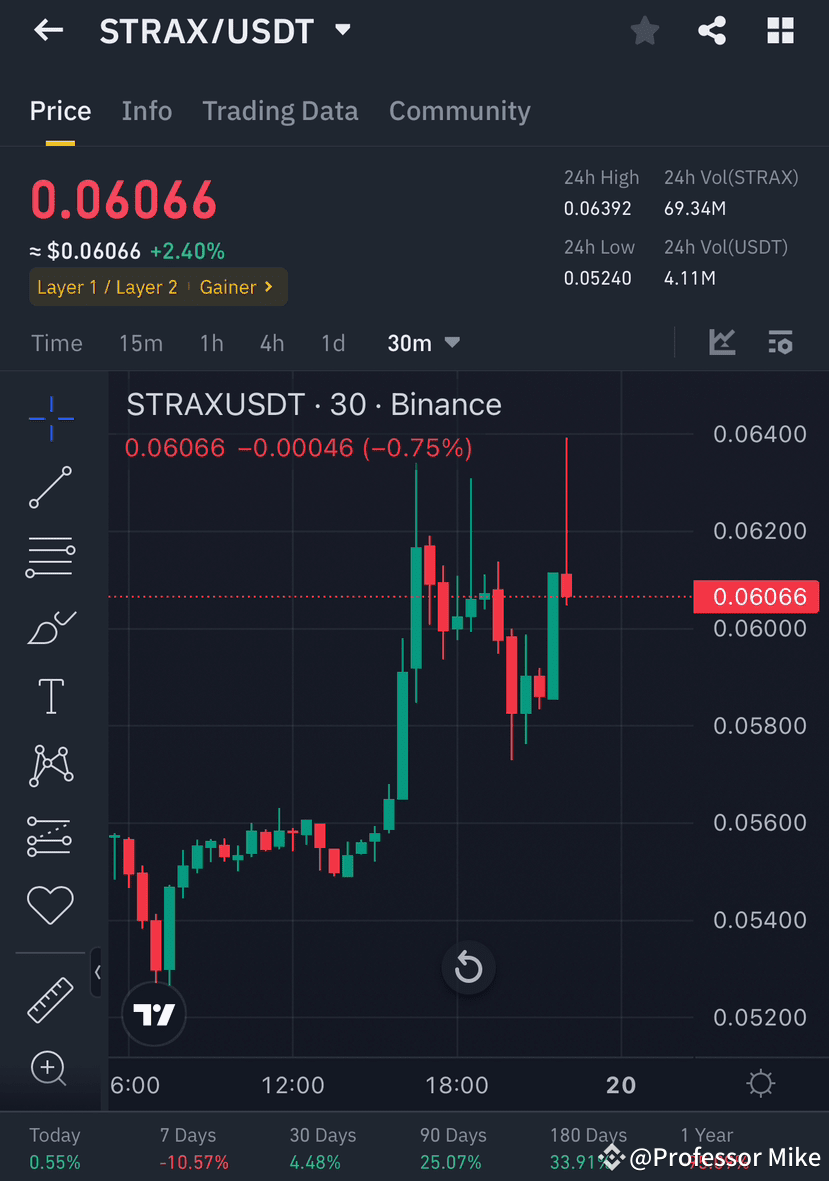Reset the chart view with refresh button

(468, 967)
